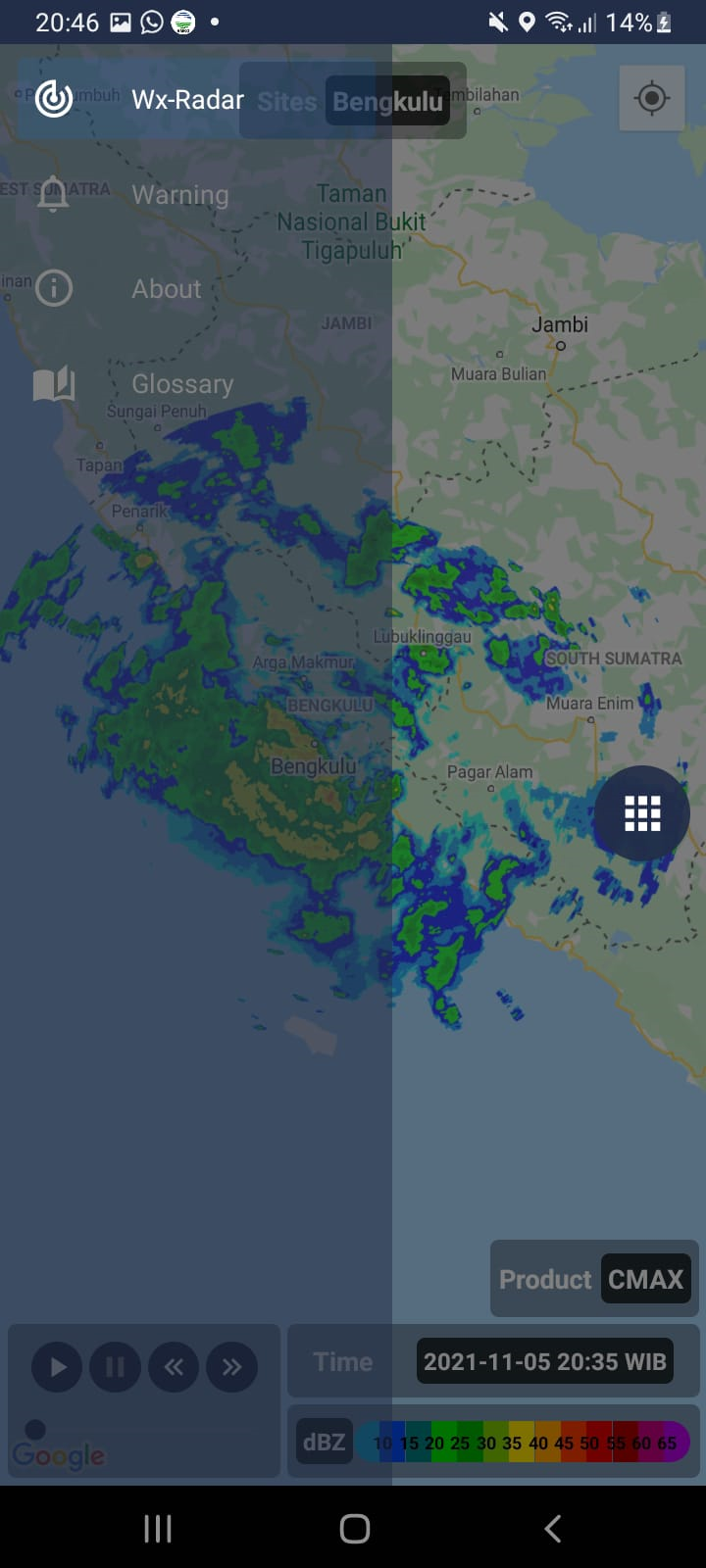Pause the radar animation
706x1568 pixels.
115,1366
